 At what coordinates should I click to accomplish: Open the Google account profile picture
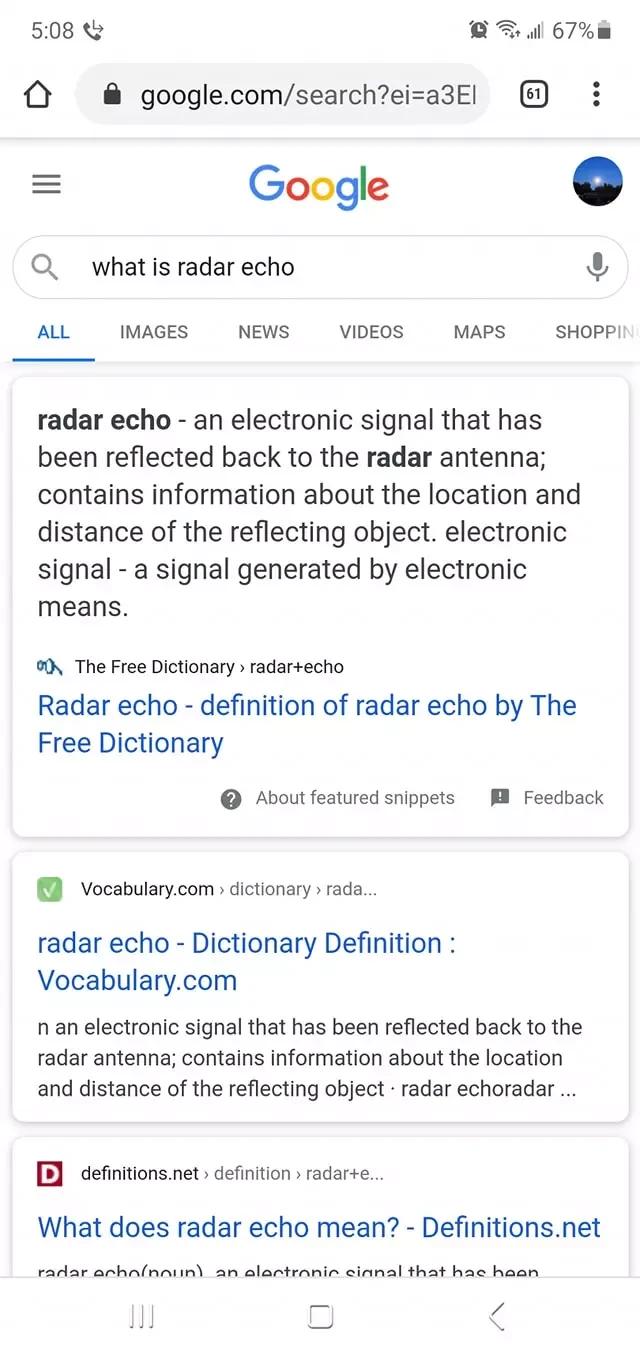597,182
